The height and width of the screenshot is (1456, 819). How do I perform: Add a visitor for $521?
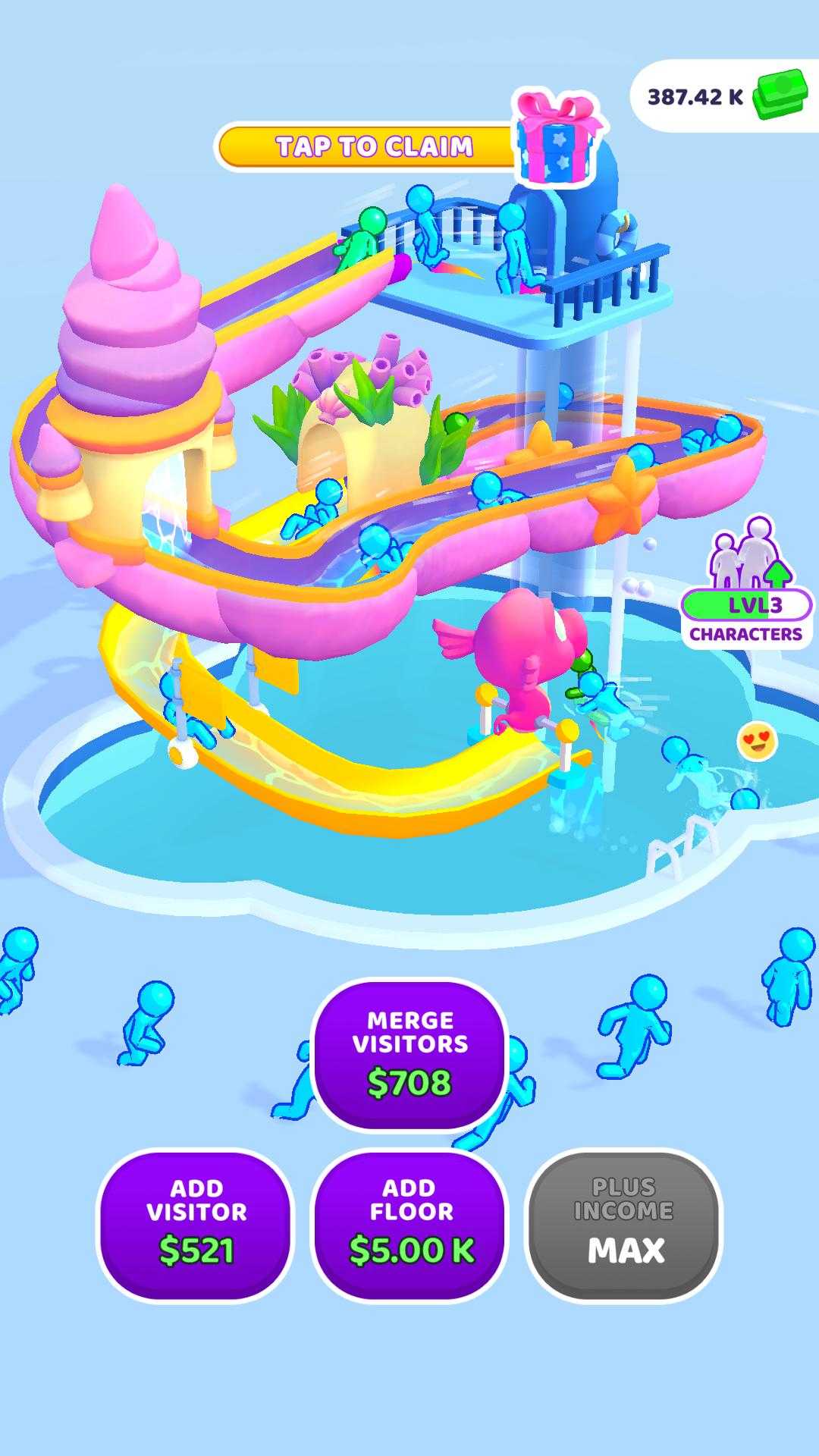coord(196,1222)
